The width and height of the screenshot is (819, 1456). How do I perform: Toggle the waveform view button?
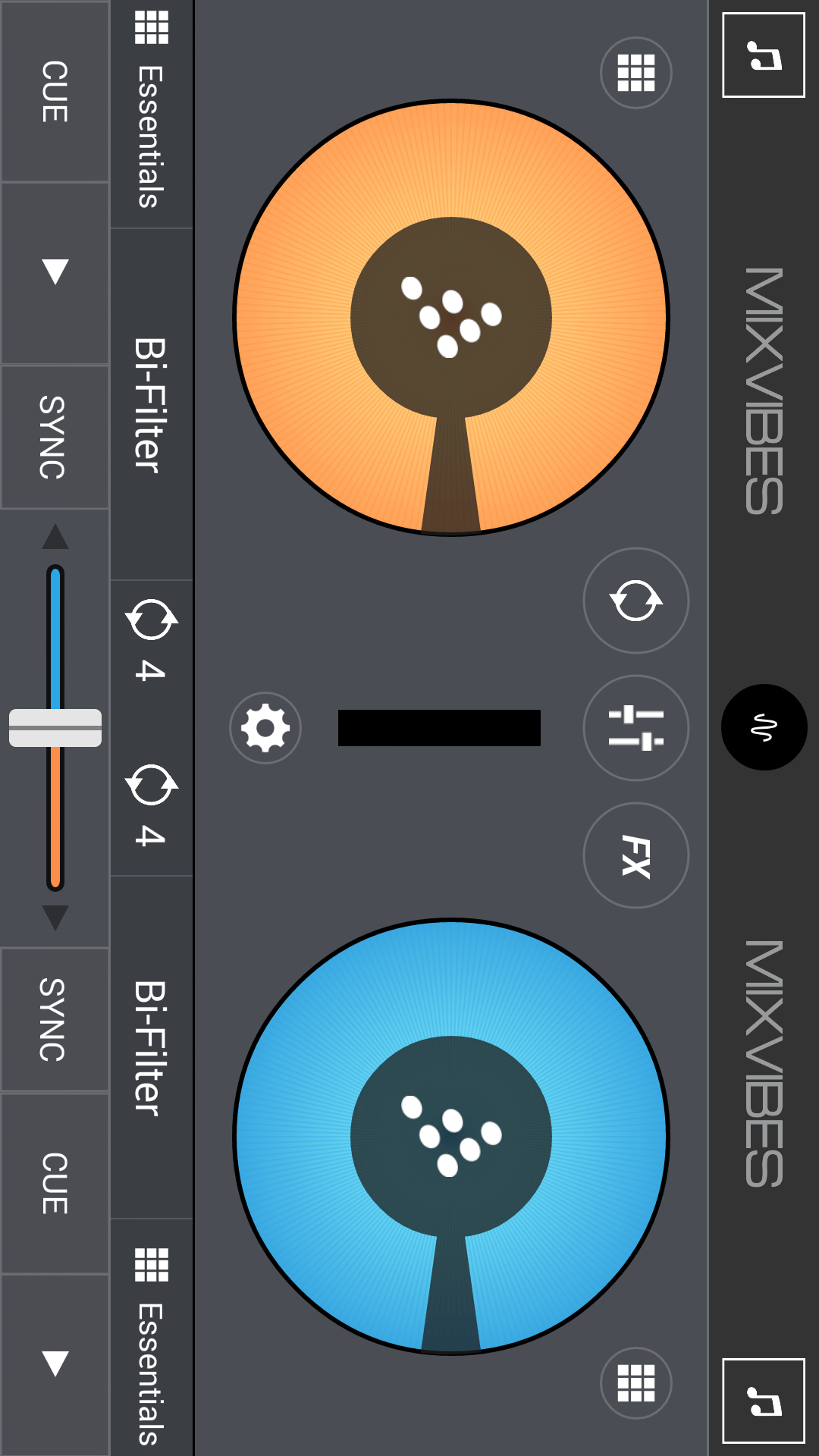click(x=764, y=727)
